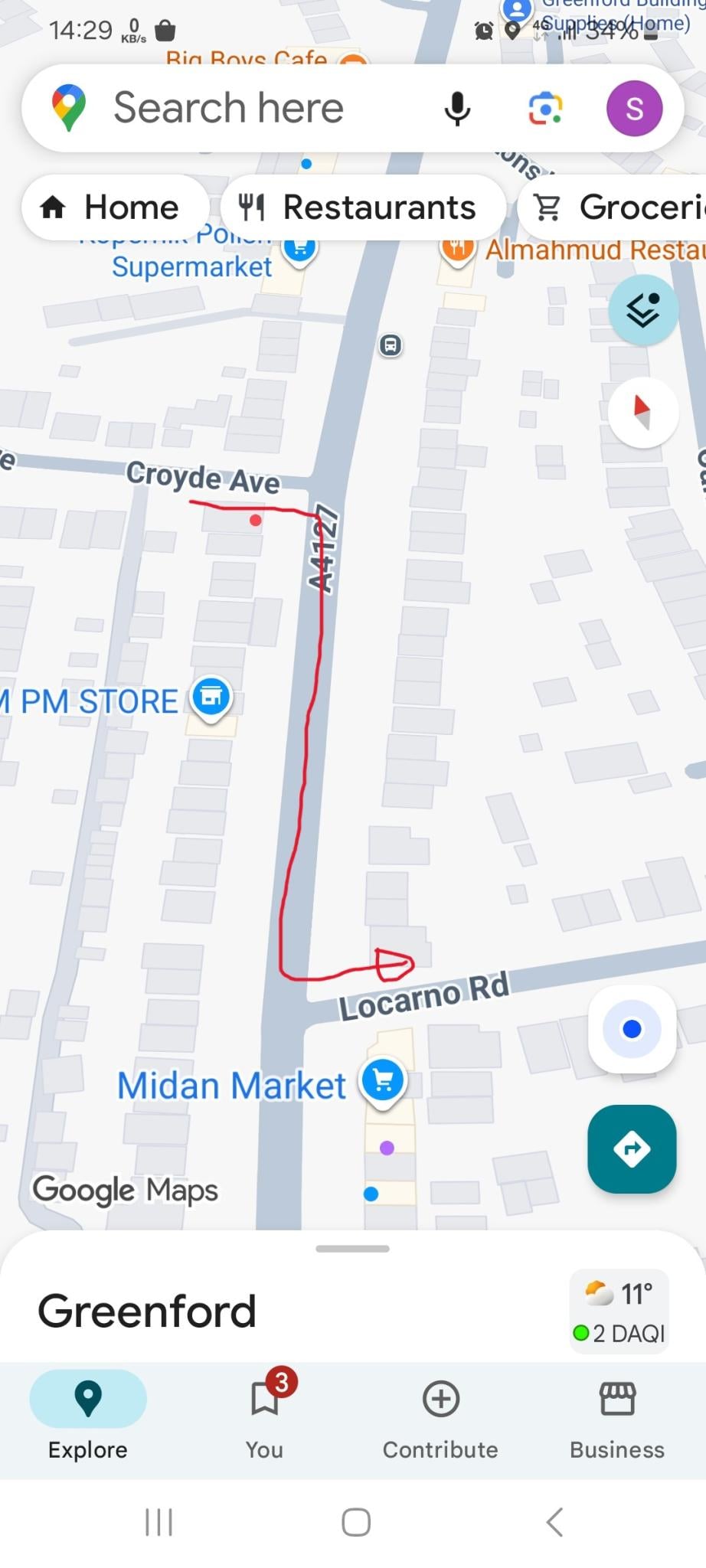Select the Explore tab
Screen dimensions: 706x1568
point(88,1416)
